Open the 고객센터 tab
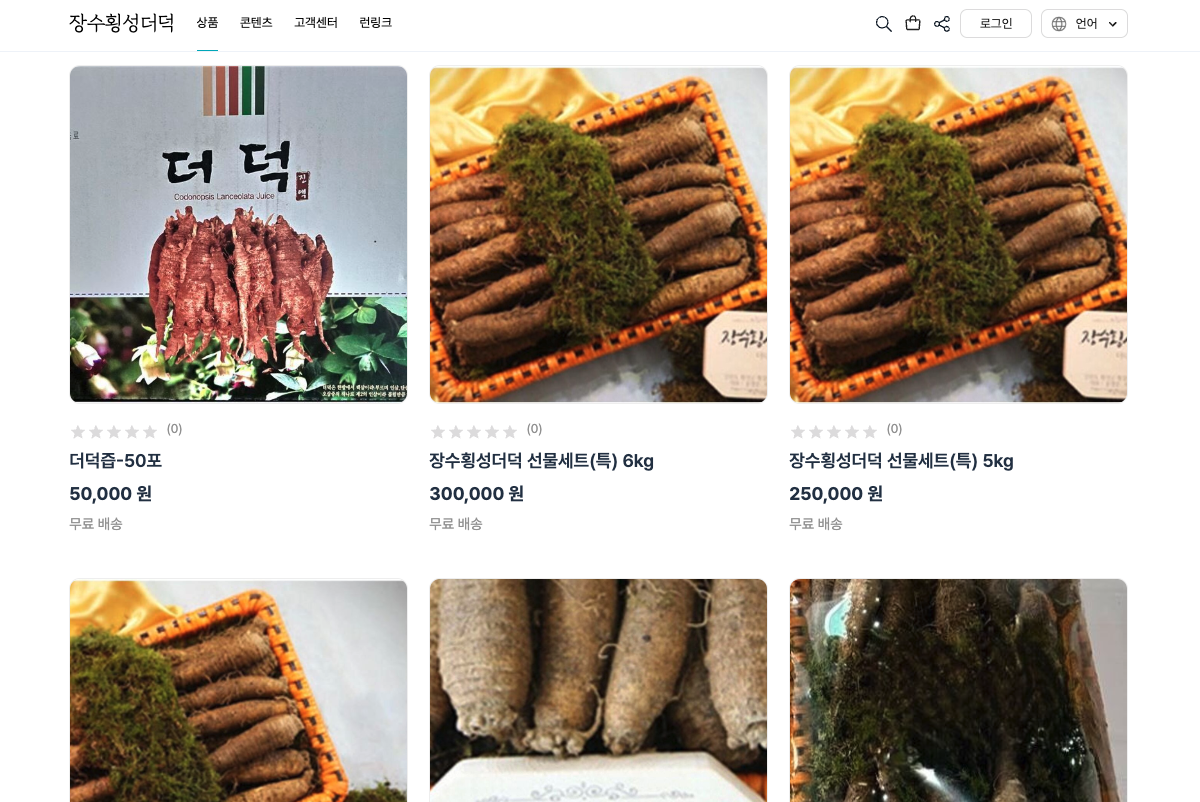1200x802 pixels. [x=316, y=23]
